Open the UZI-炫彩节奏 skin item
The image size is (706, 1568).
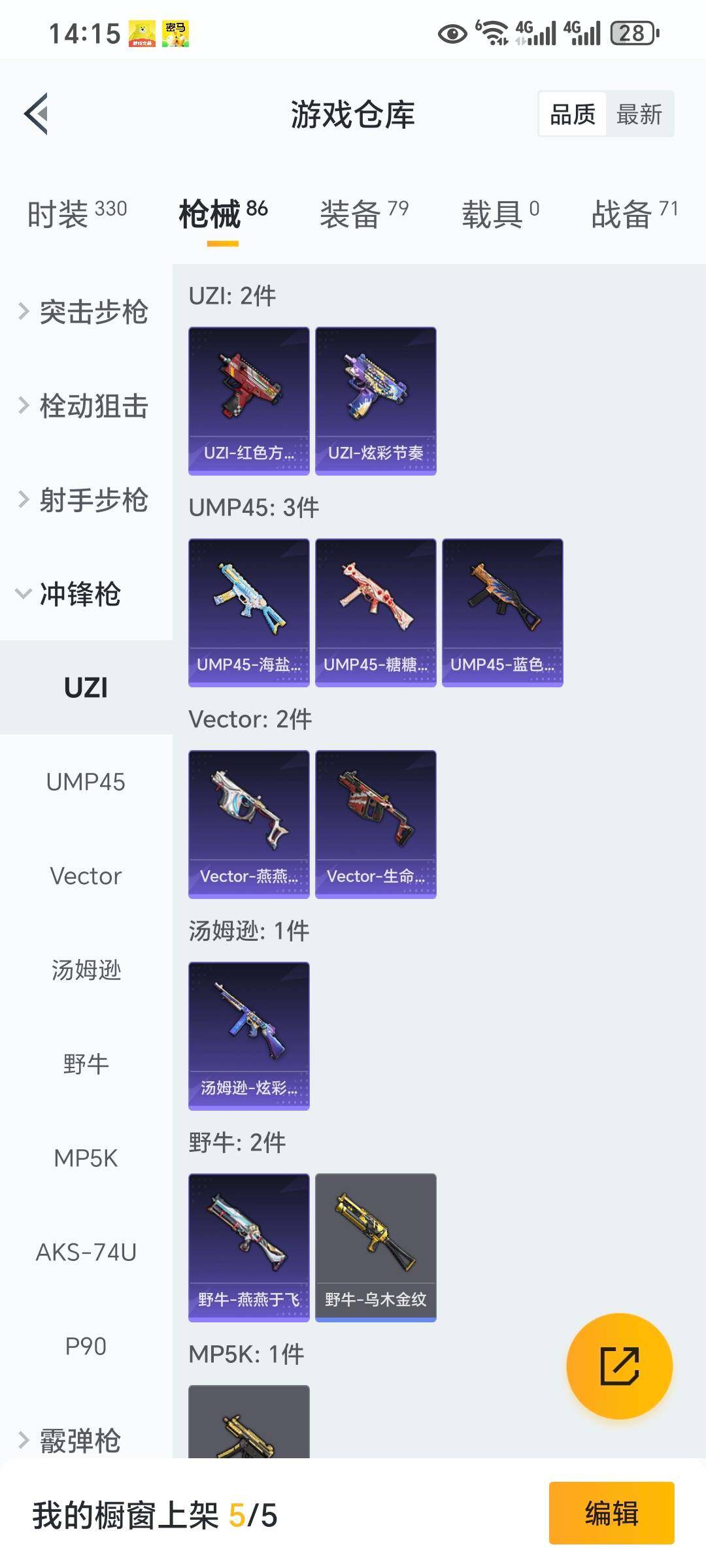click(x=375, y=400)
